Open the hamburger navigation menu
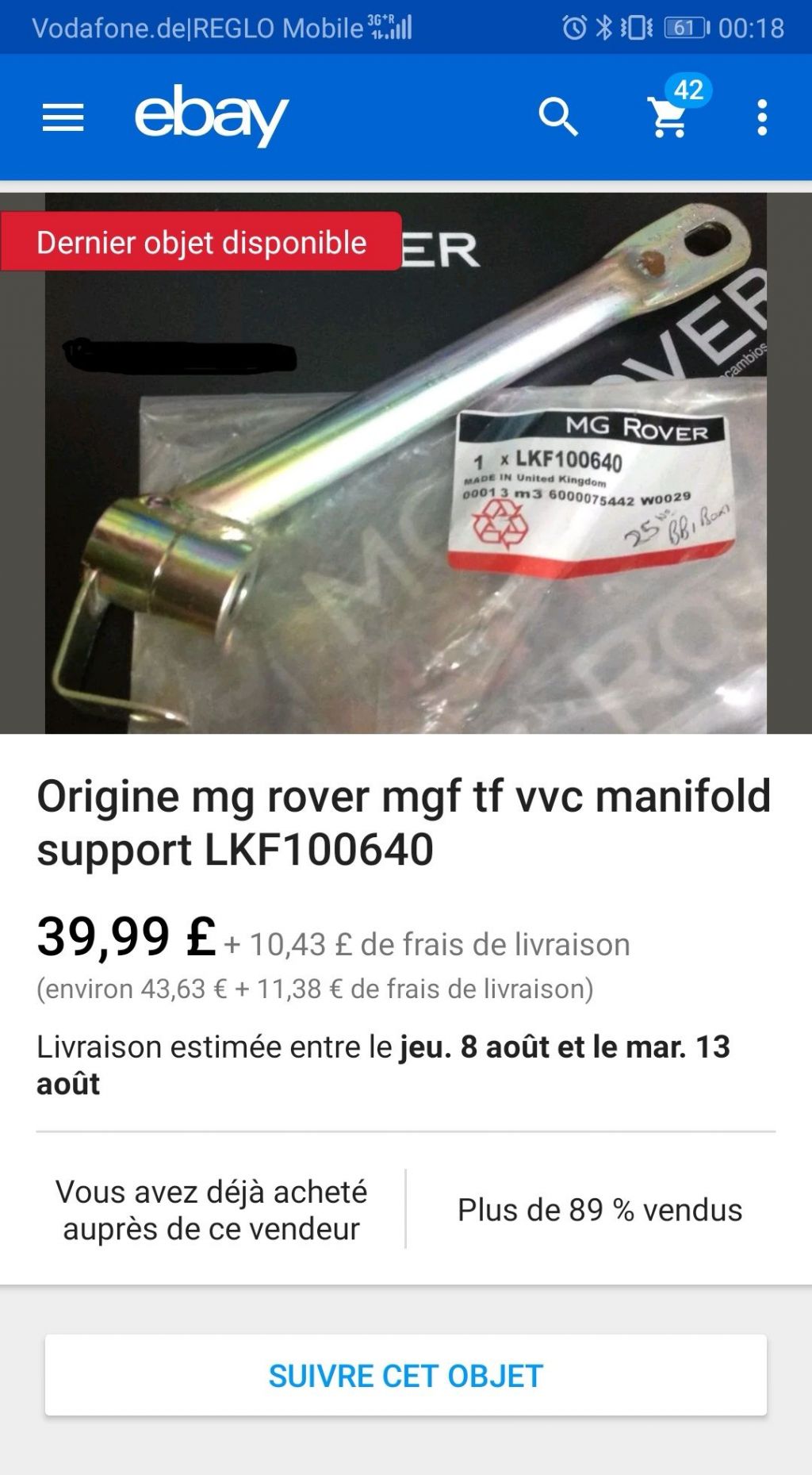812x1475 pixels. point(63,117)
